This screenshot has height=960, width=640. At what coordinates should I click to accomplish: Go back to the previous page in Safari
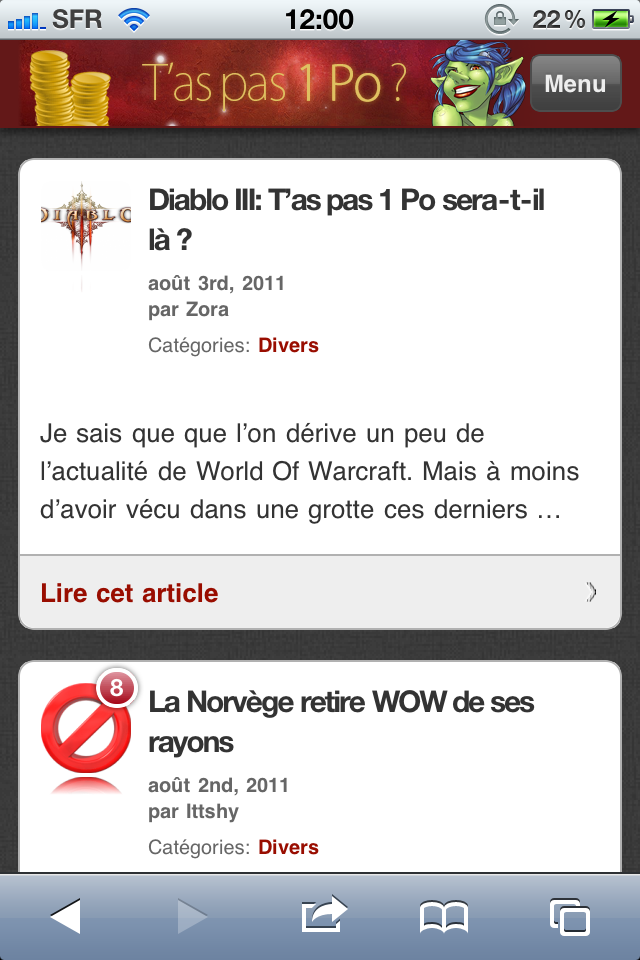point(66,916)
